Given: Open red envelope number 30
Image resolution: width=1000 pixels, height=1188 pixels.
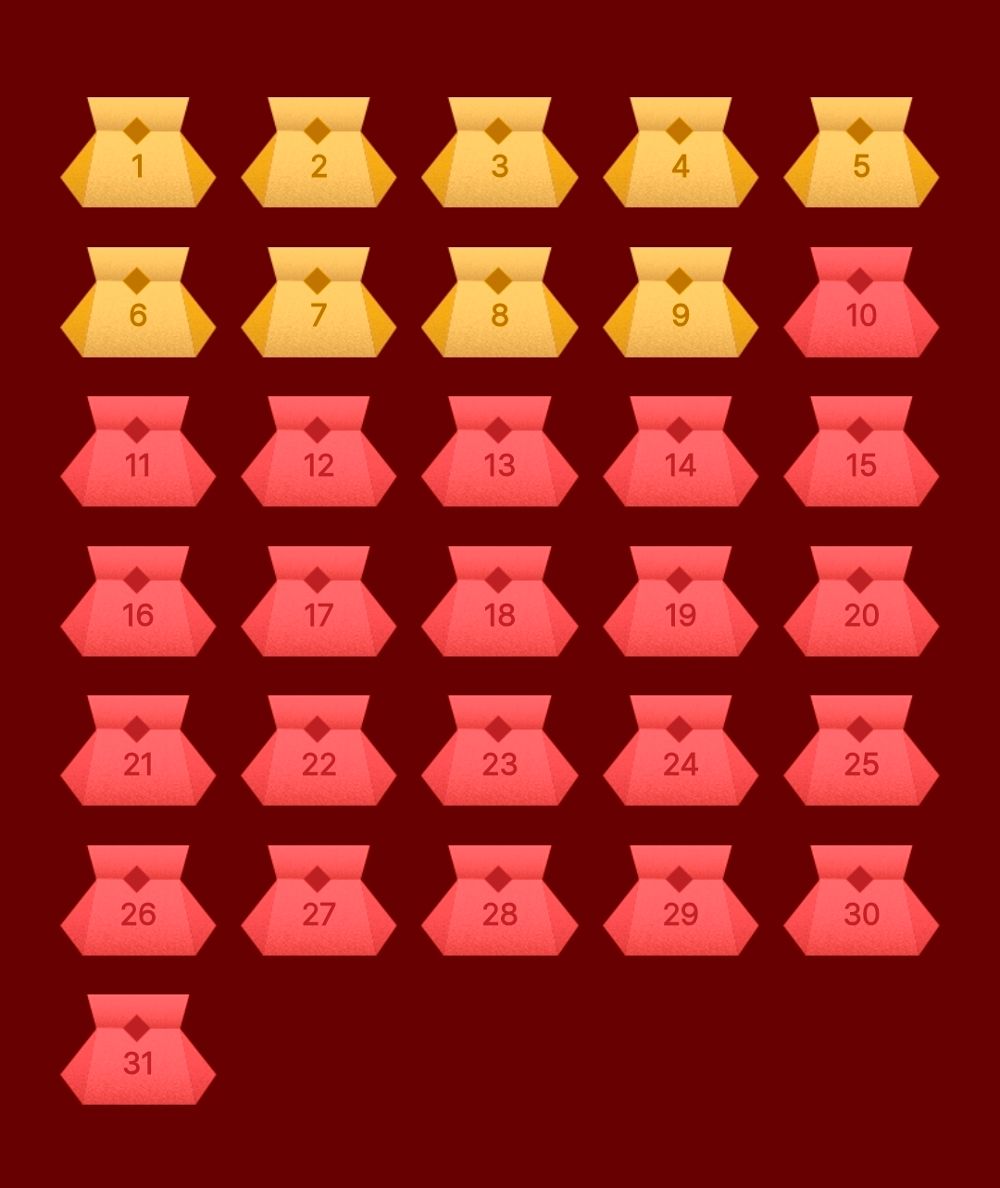Looking at the screenshot, I should click(861, 903).
